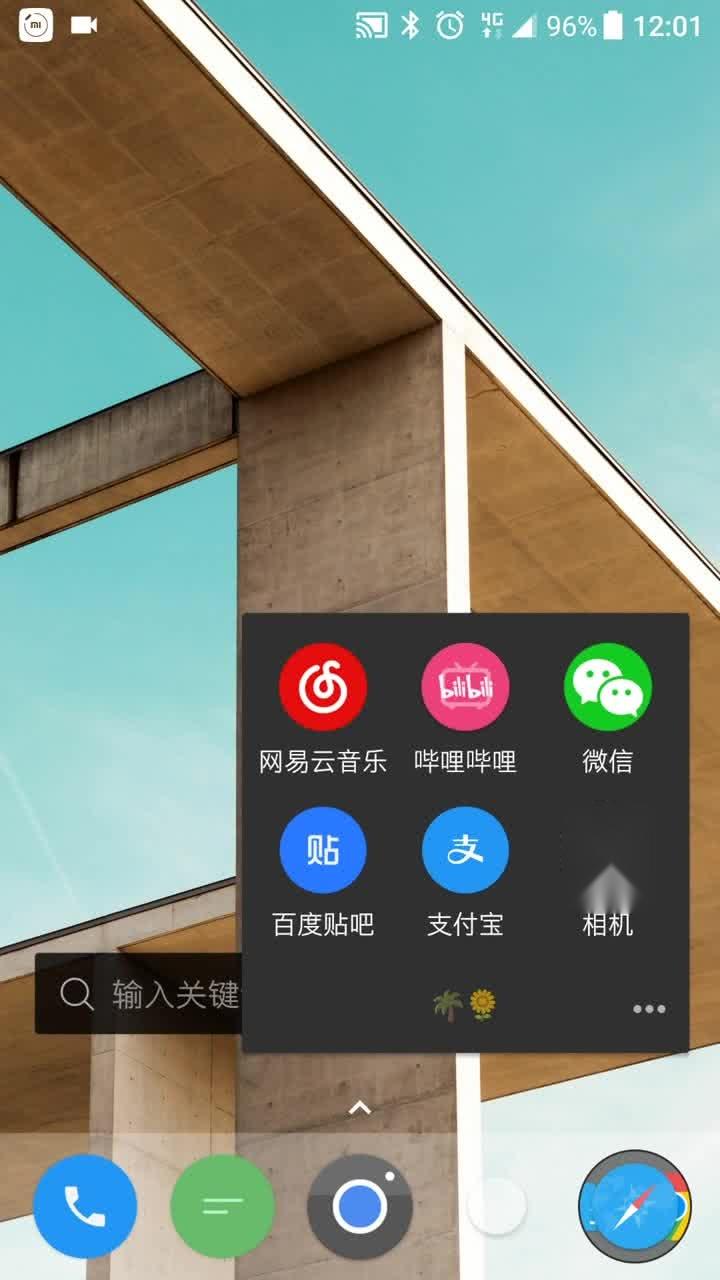720x1280 pixels.
Task: Open the browser folder with compass icon
Action: click(x=634, y=1206)
